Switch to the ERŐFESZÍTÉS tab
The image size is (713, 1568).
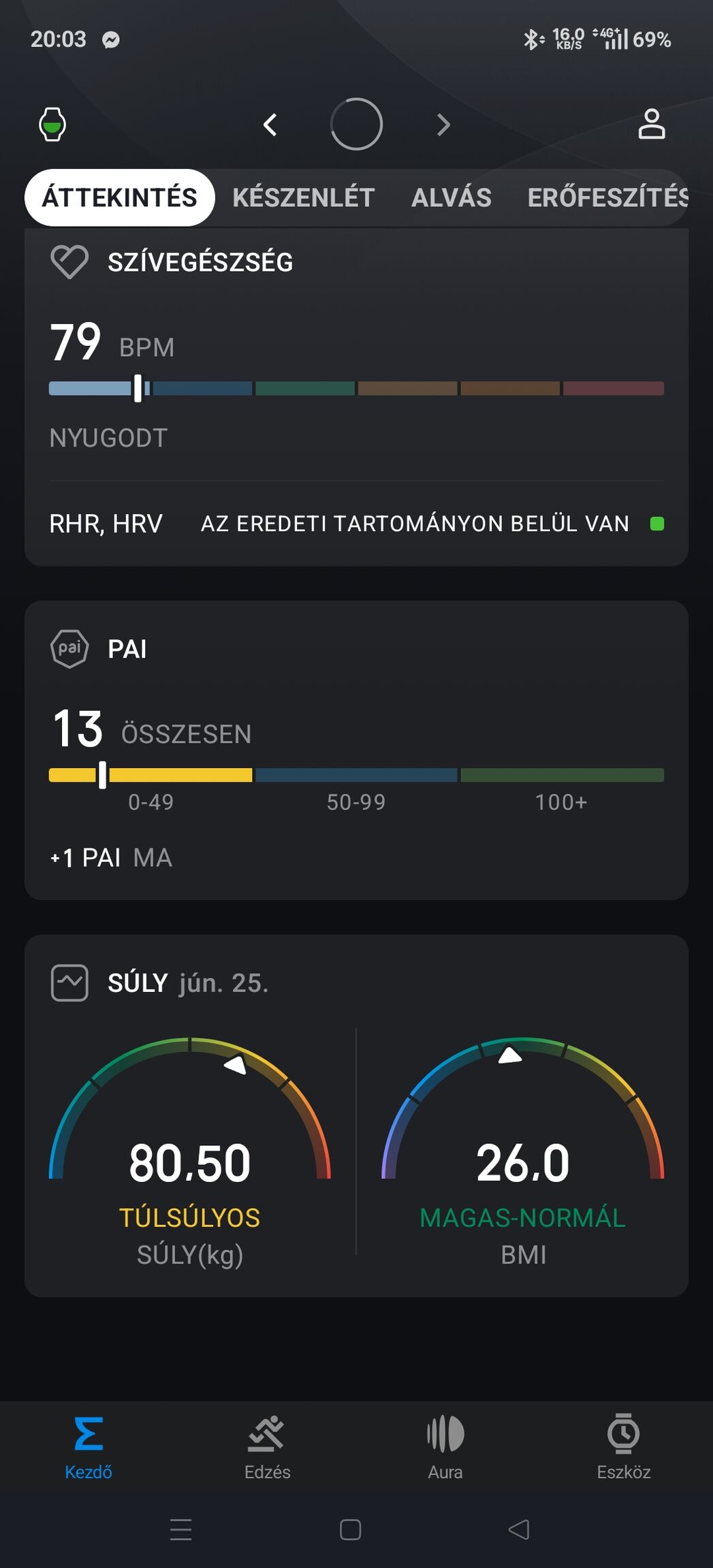pyautogui.click(x=607, y=197)
